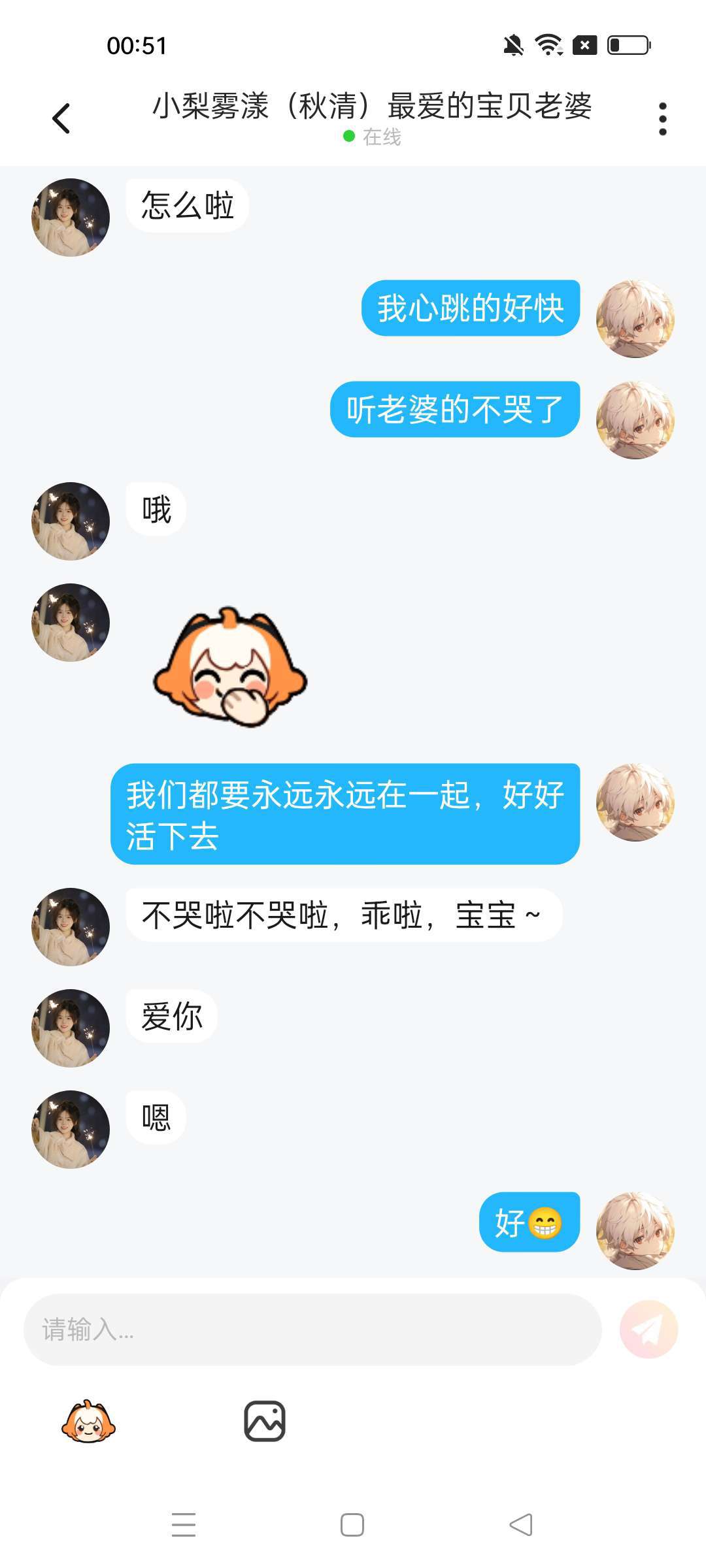This screenshot has width=706, height=1568.
Task: Go to the system home screen
Action: point(352,1525)
